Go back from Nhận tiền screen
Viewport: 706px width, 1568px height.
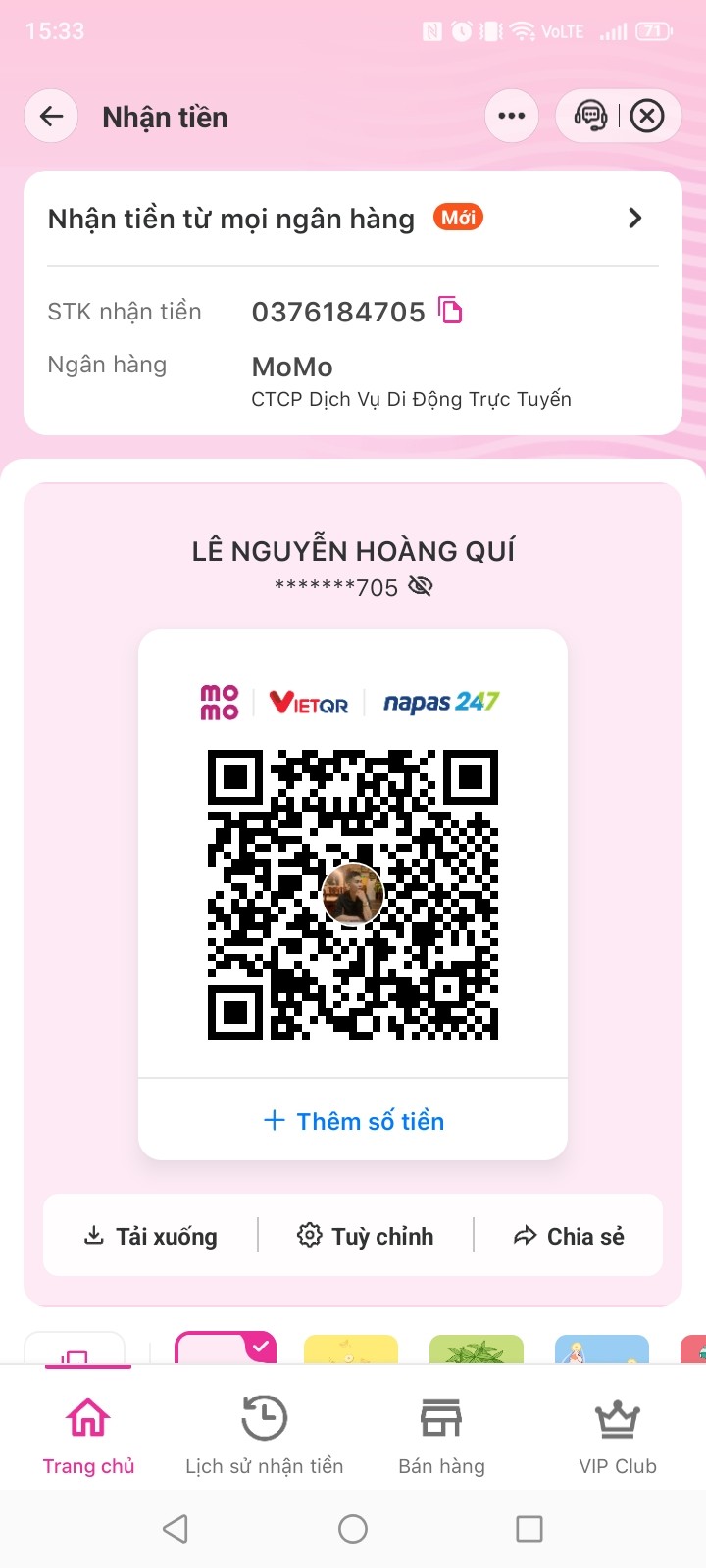(51, 117)
